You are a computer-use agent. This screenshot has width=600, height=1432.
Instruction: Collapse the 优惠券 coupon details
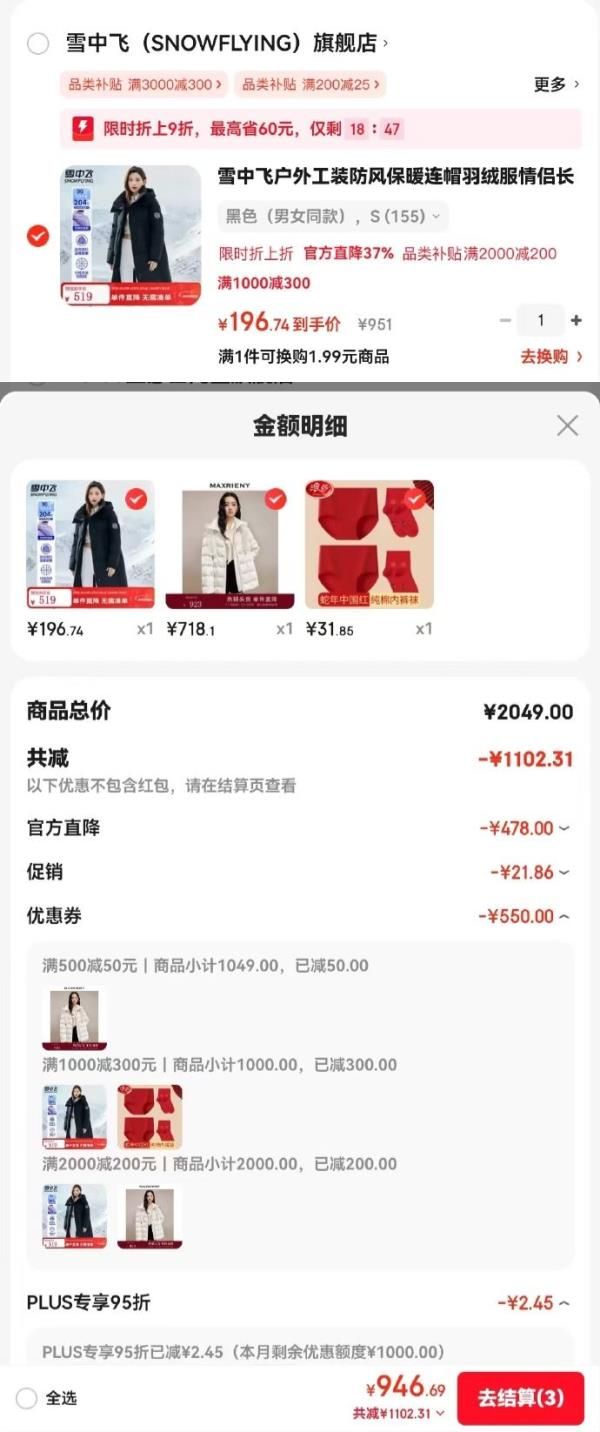tap(525, 916)
